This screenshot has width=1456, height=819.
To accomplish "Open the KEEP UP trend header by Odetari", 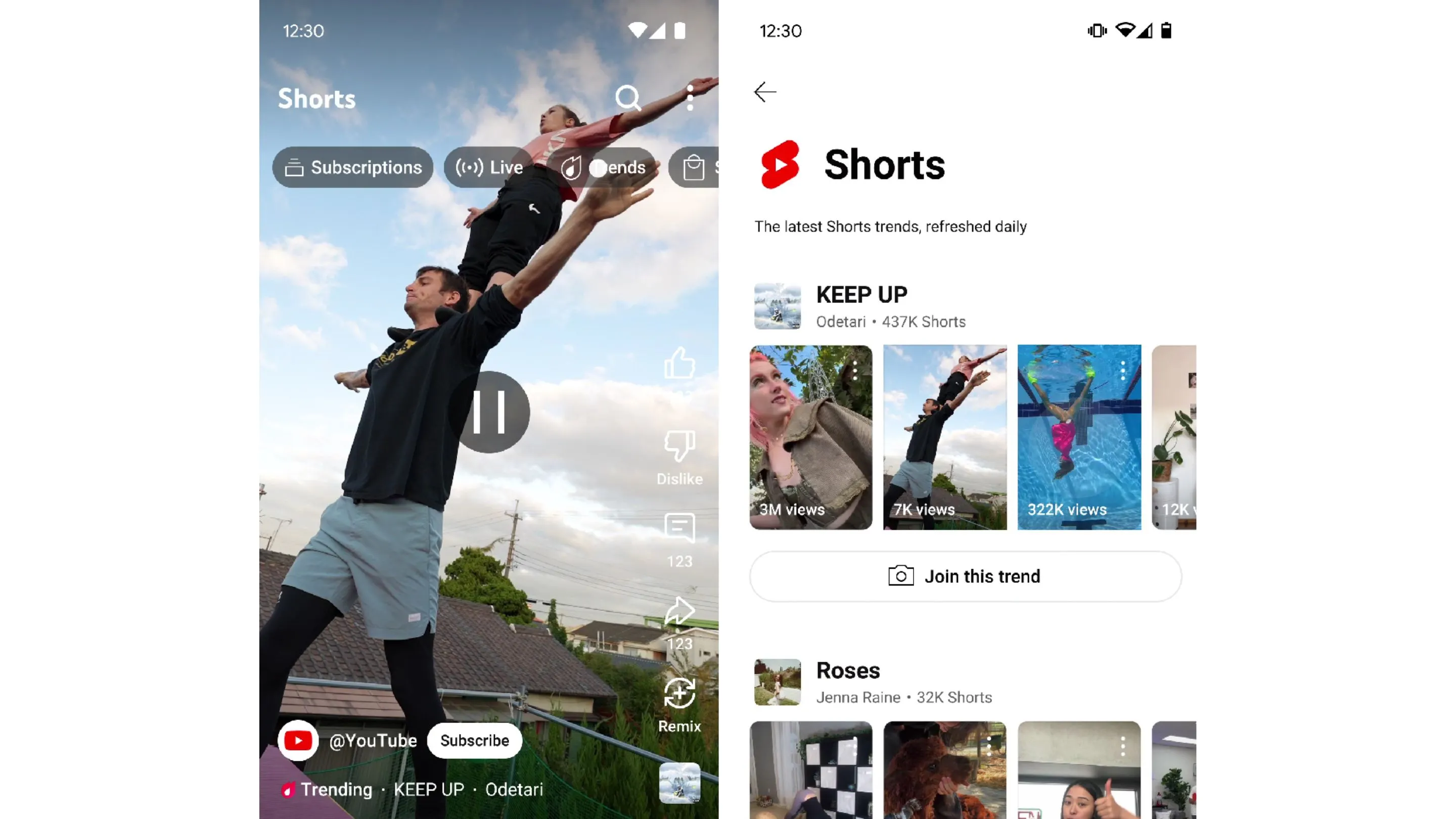I will (862, 306).
